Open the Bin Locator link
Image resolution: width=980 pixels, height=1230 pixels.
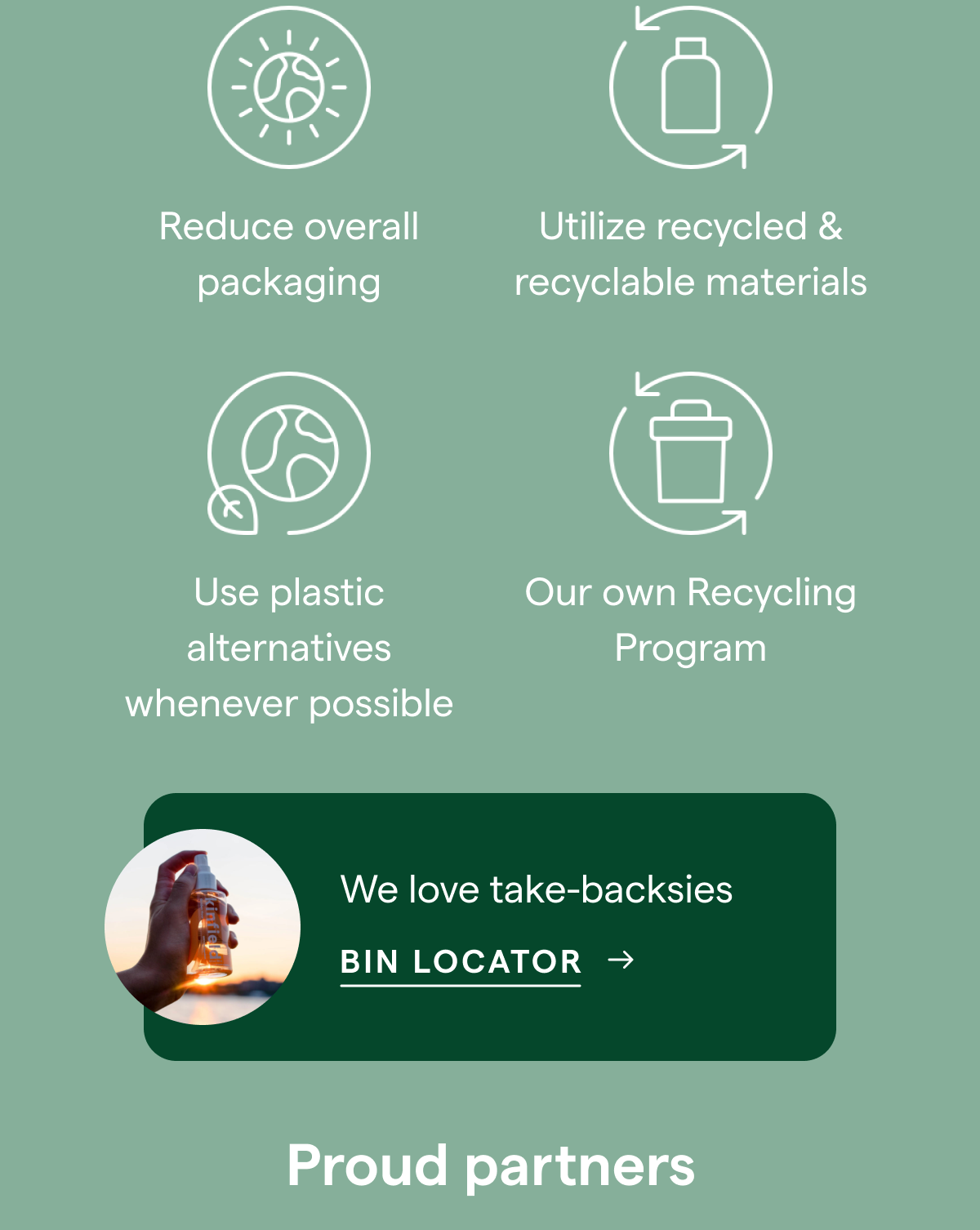[461, 961]
